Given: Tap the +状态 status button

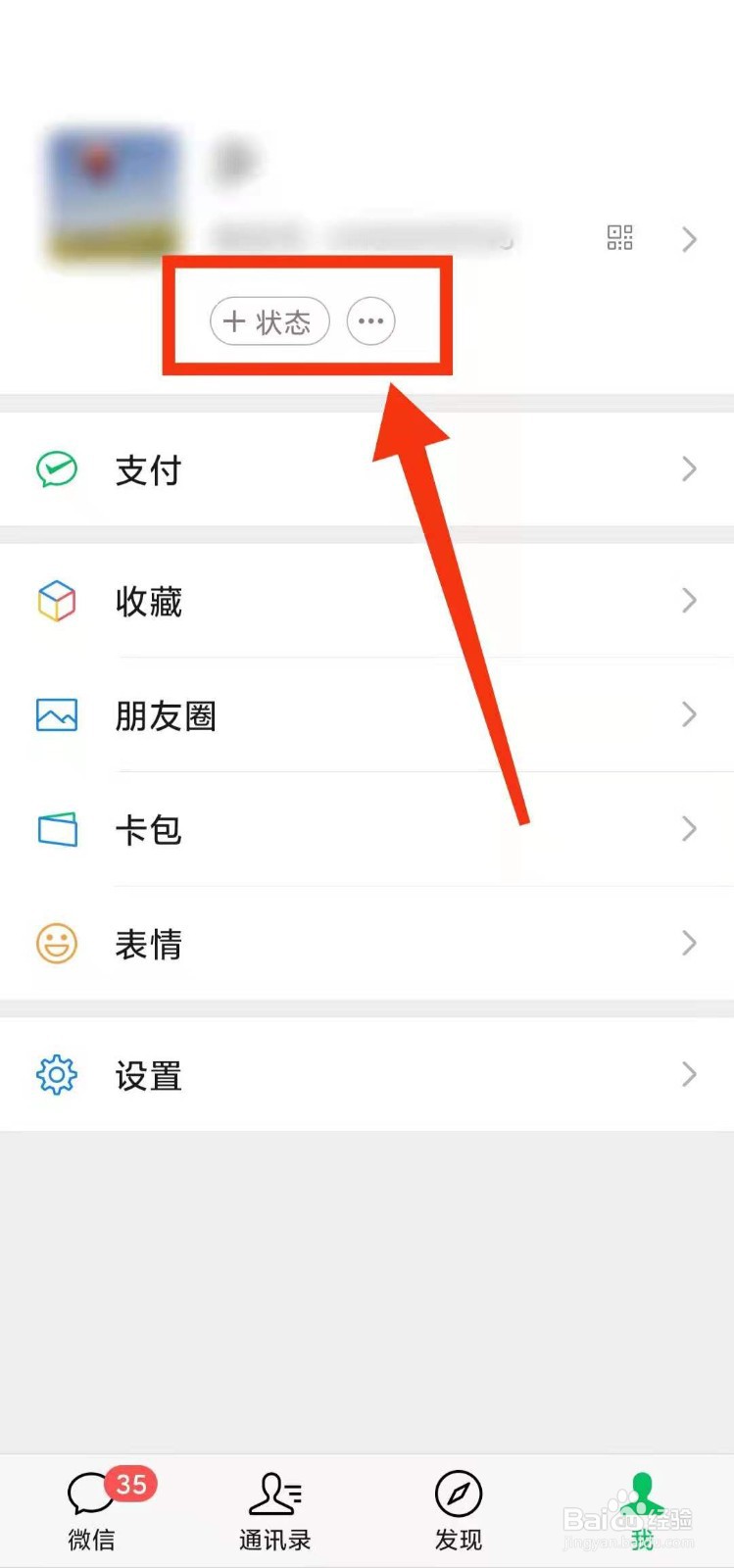Looking at the screenshot, I should [269, 320].
